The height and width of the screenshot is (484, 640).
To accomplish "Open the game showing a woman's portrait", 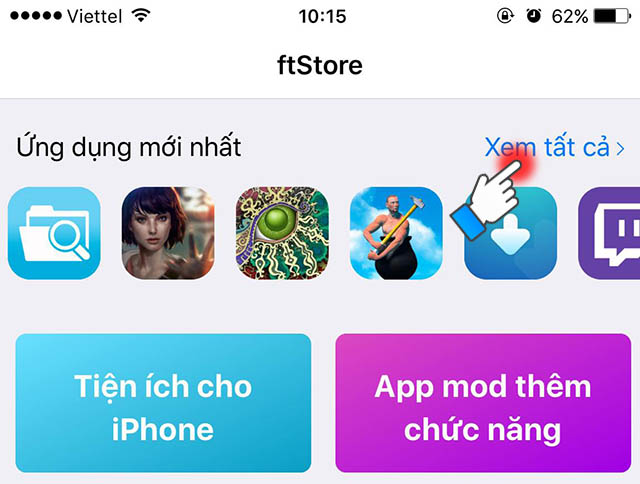I will click(x=168, y=234).
